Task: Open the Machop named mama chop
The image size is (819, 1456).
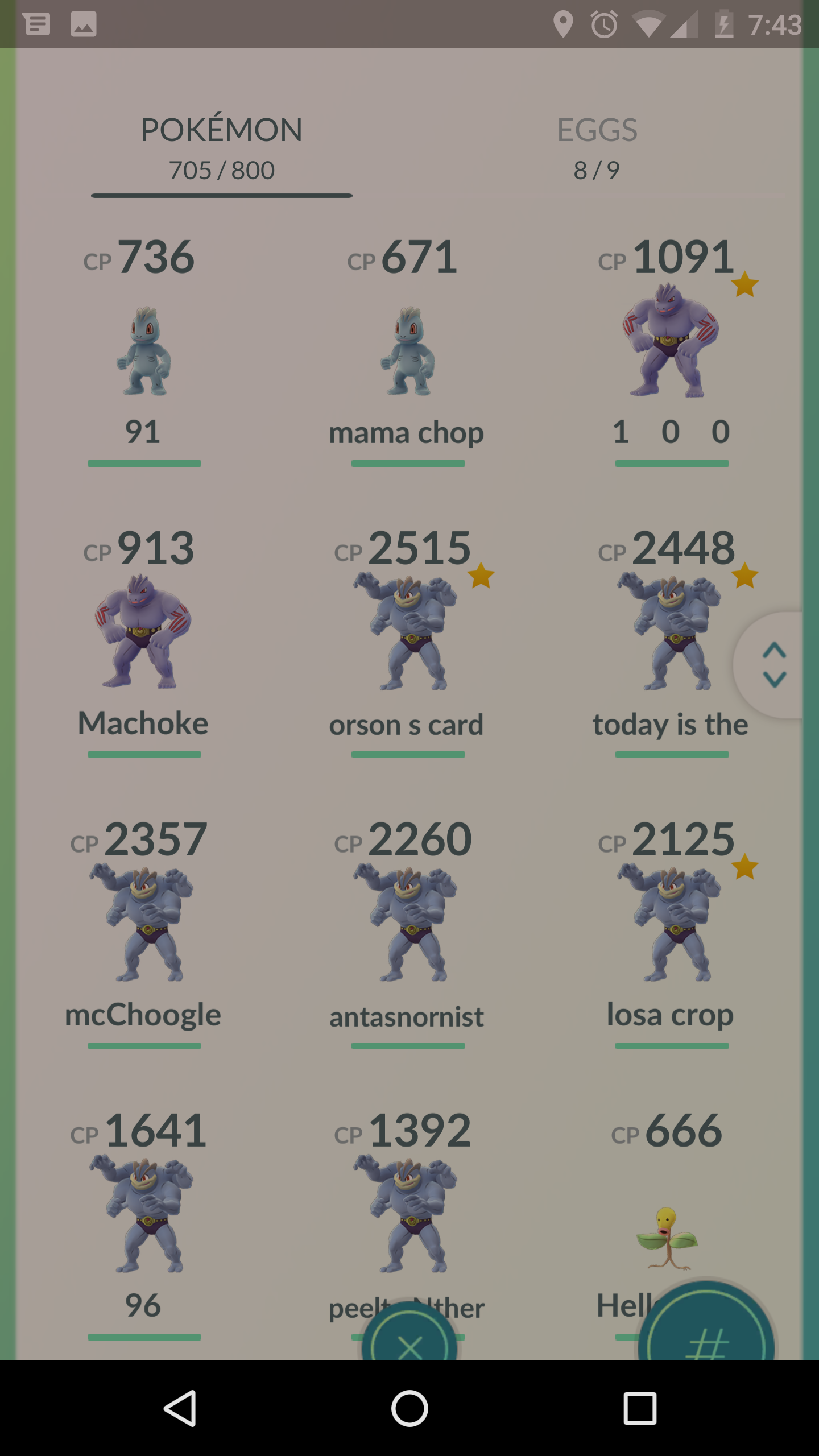Action: coord(408,351)
